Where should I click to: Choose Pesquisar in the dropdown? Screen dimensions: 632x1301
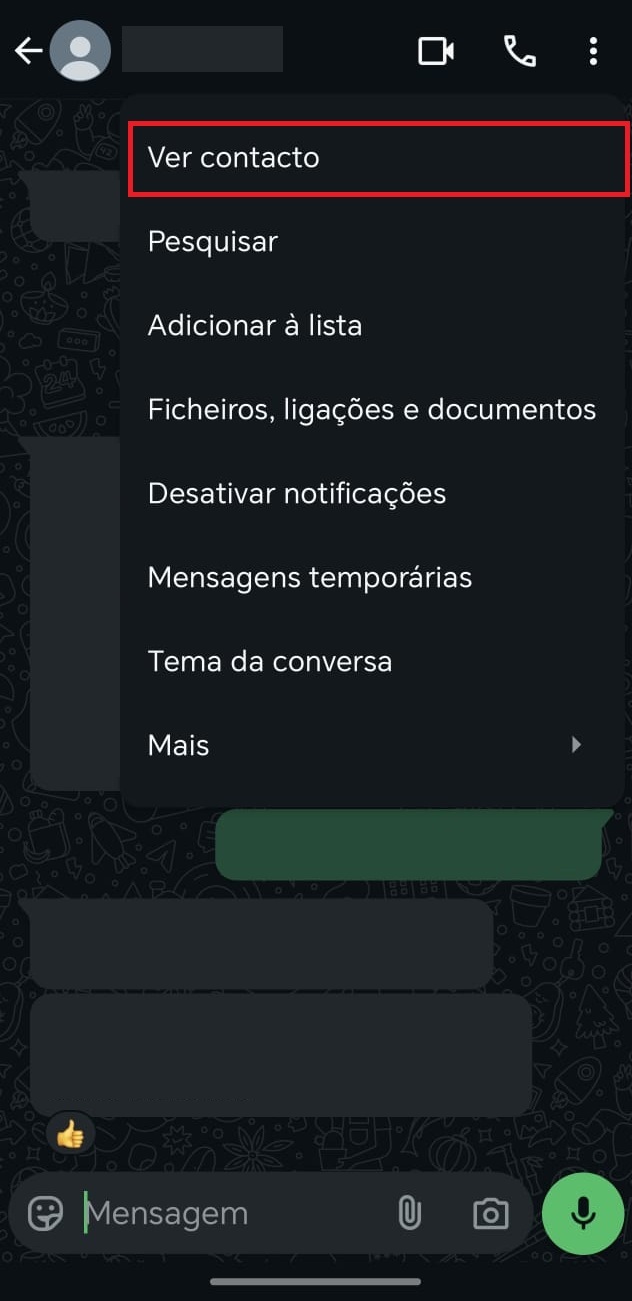click(372, 242)
